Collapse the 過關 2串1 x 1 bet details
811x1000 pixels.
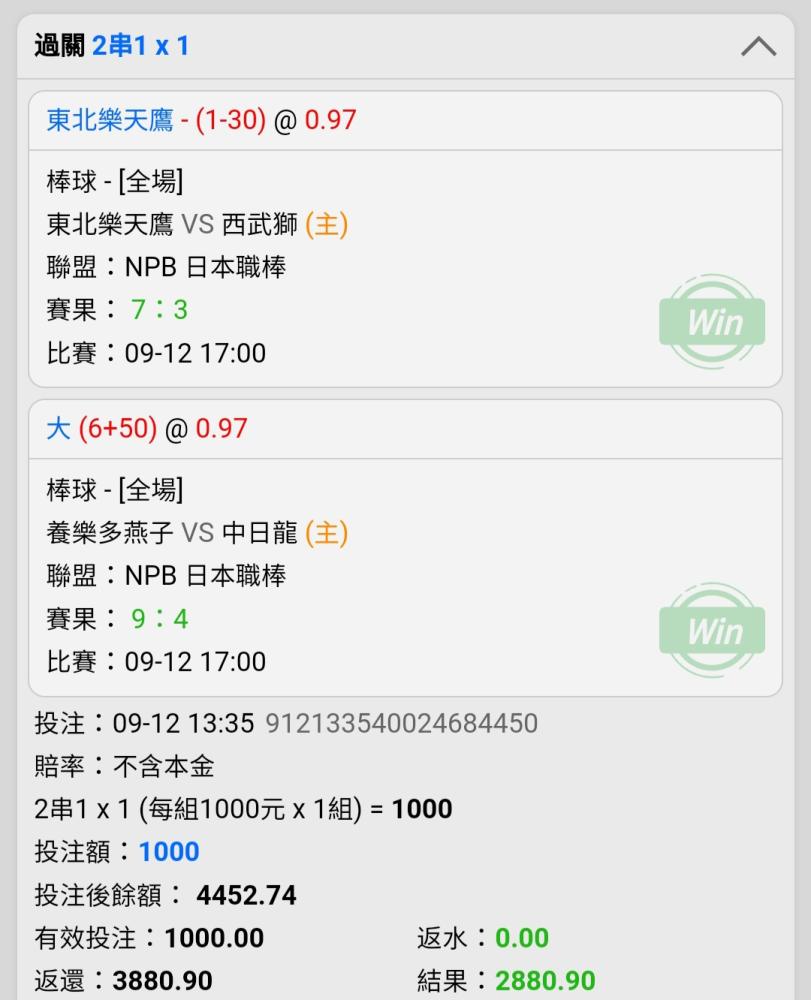(x=758, y=46)
